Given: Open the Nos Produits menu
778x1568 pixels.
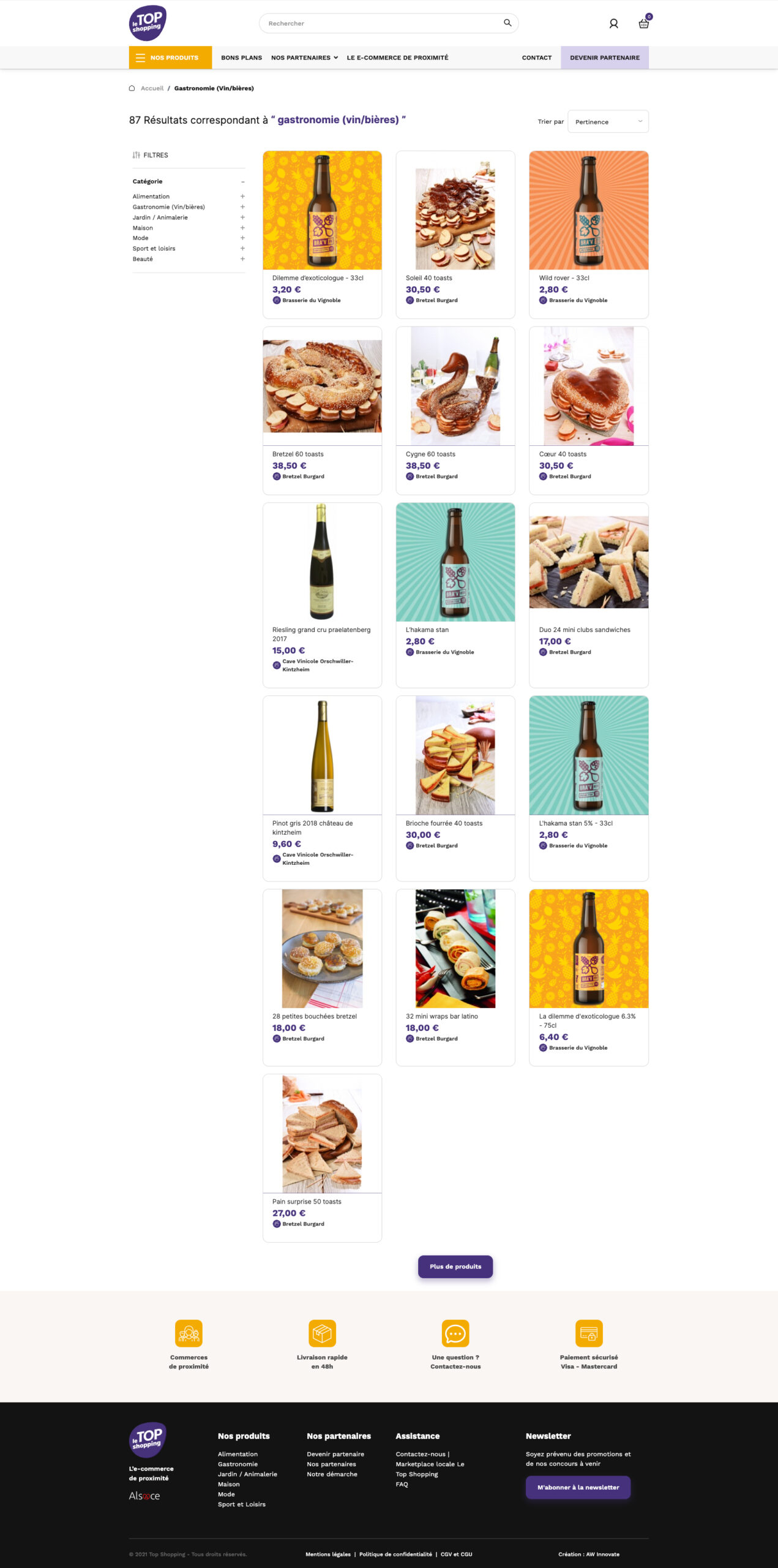Looking at the screenshot, I should 170,58.
